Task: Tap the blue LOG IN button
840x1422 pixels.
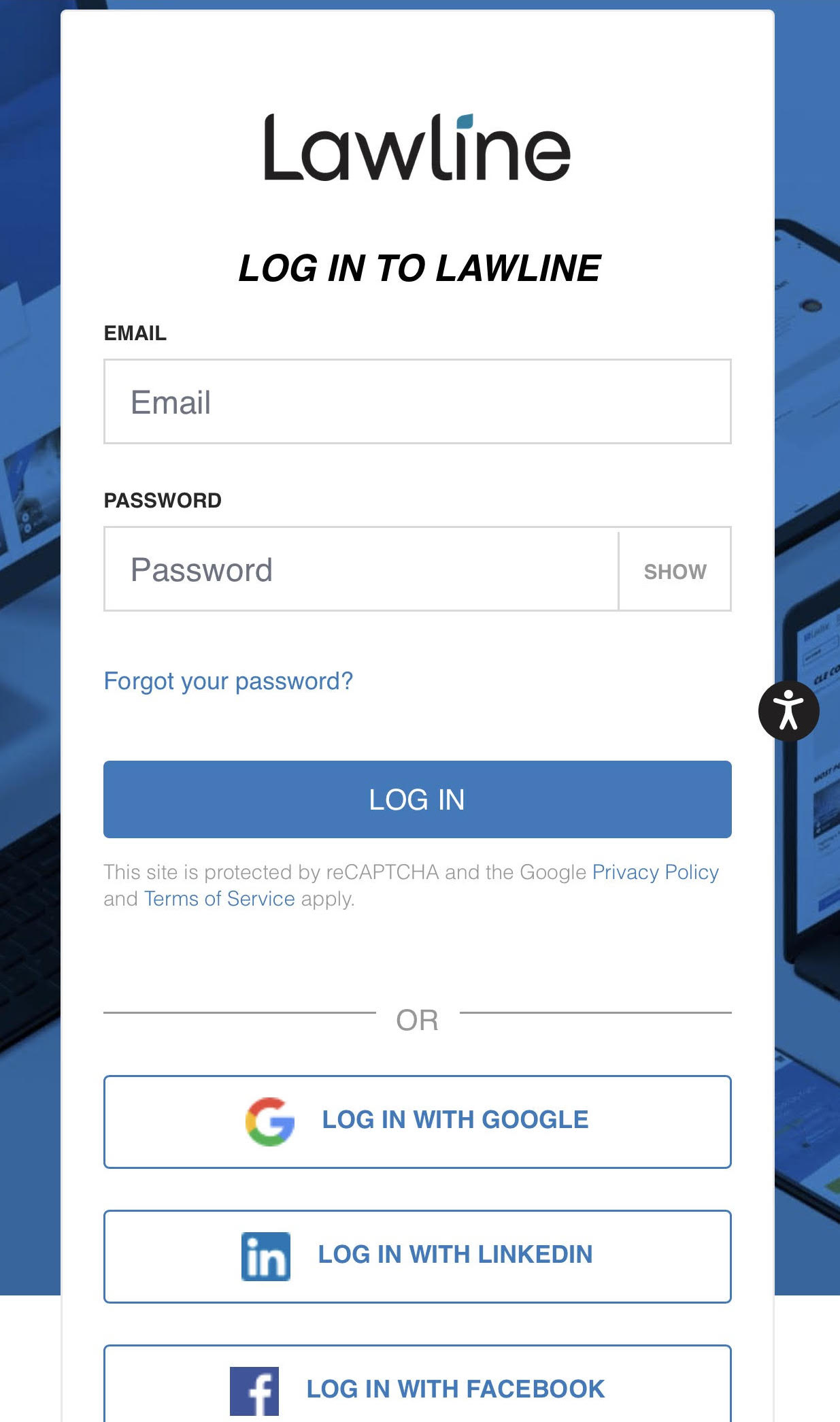Action: pyautogui.click(x=417, y=799)
